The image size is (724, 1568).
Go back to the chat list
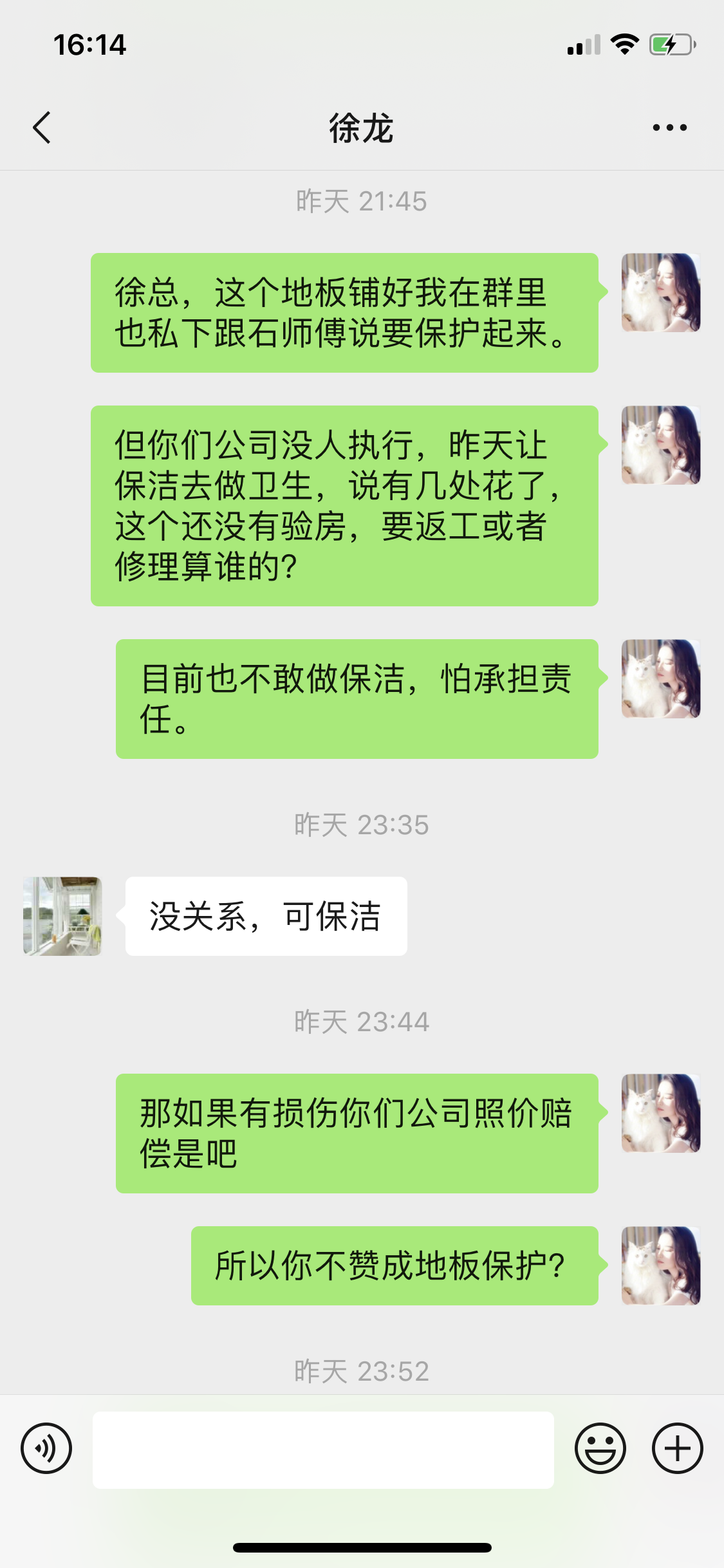click(42, 127)
